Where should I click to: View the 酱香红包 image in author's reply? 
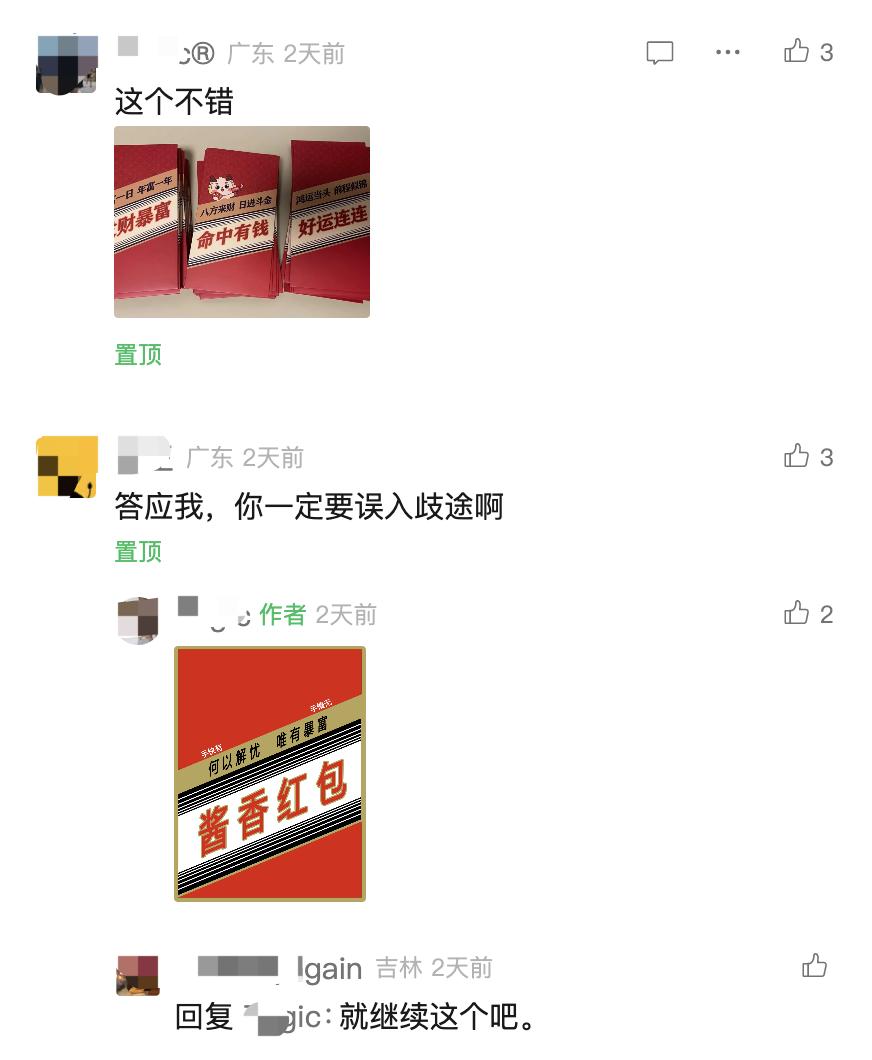[270, 773]
